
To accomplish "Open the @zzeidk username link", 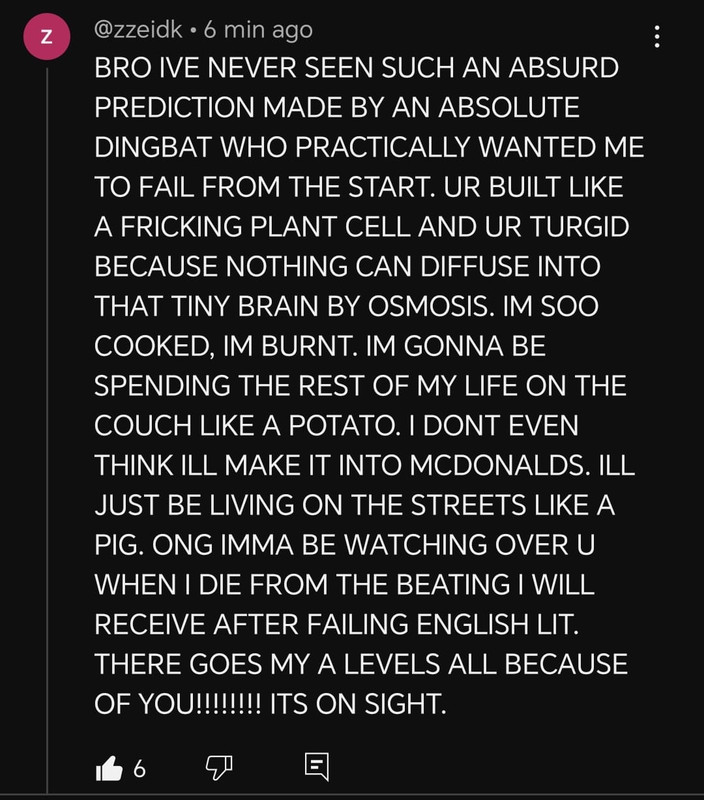I will pos(141,30).
